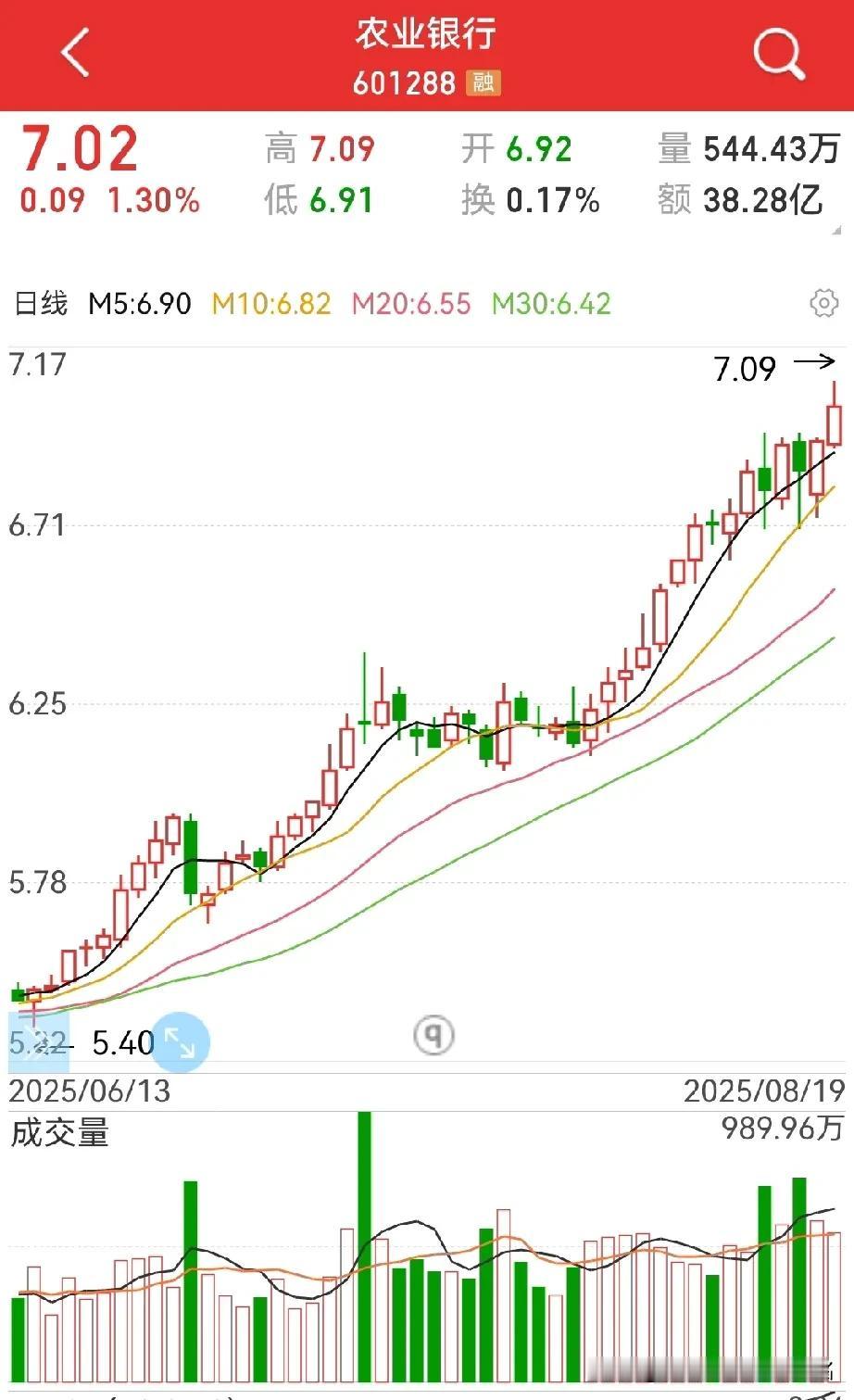Open stock search magnifier icon

coord(778,54)
